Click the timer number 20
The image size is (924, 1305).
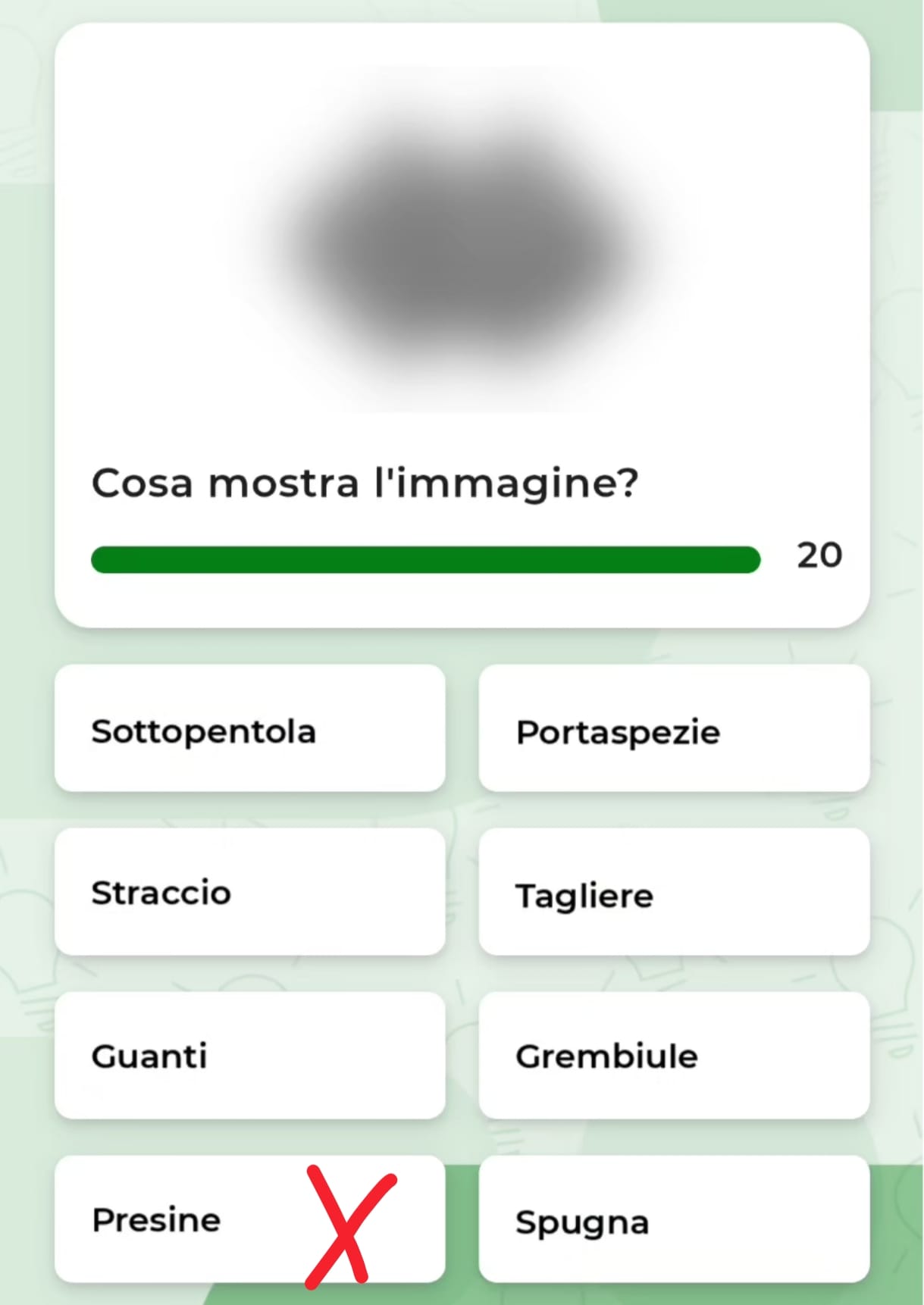click(819, 555)
